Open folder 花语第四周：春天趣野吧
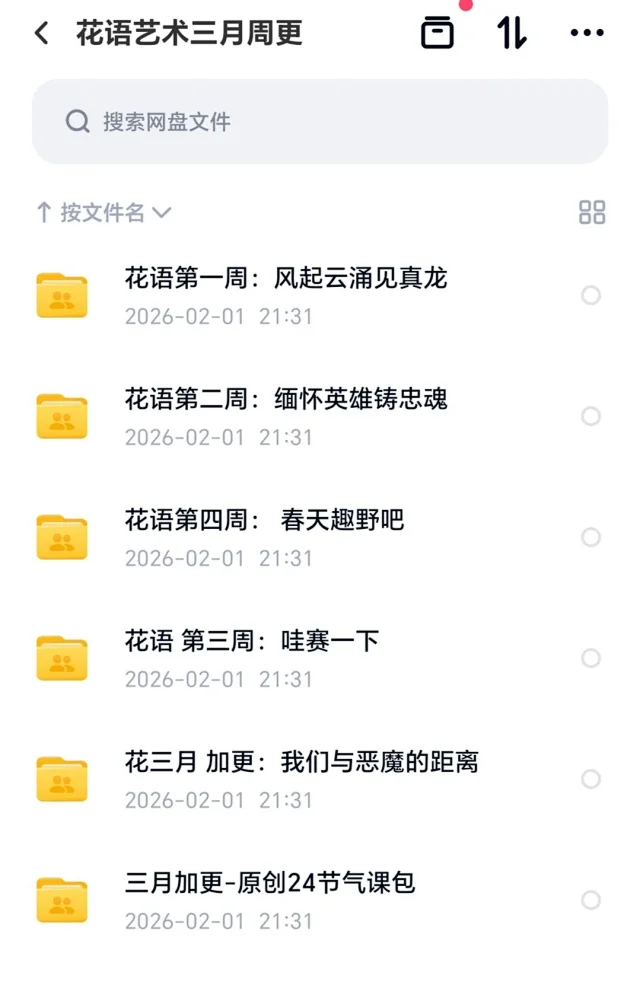The width and height of the screenshot is (640, 1001). point(264,520)
